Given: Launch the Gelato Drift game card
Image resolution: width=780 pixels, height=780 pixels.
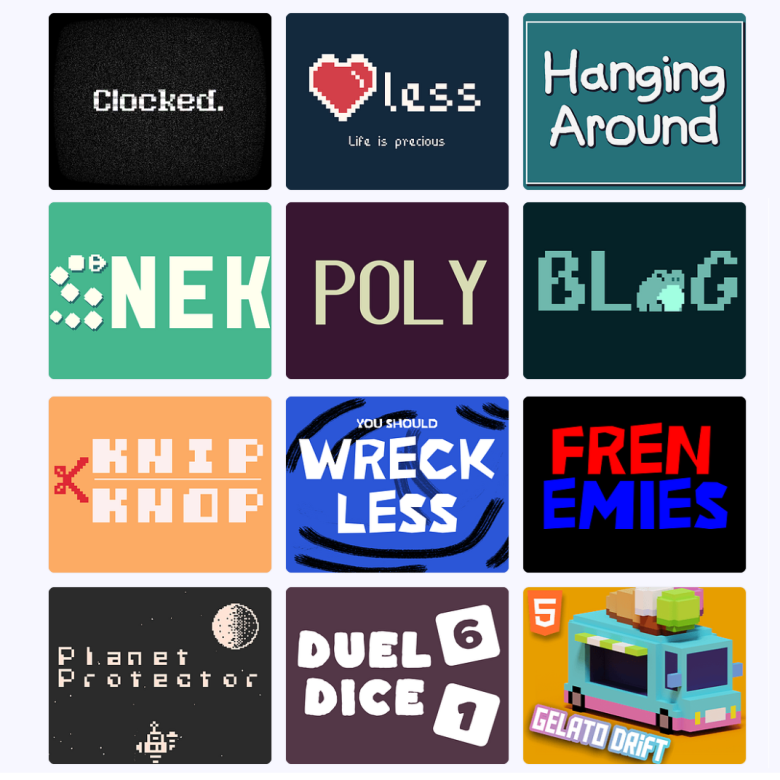Looking at the screenshot, I should [x=634, y=675].
